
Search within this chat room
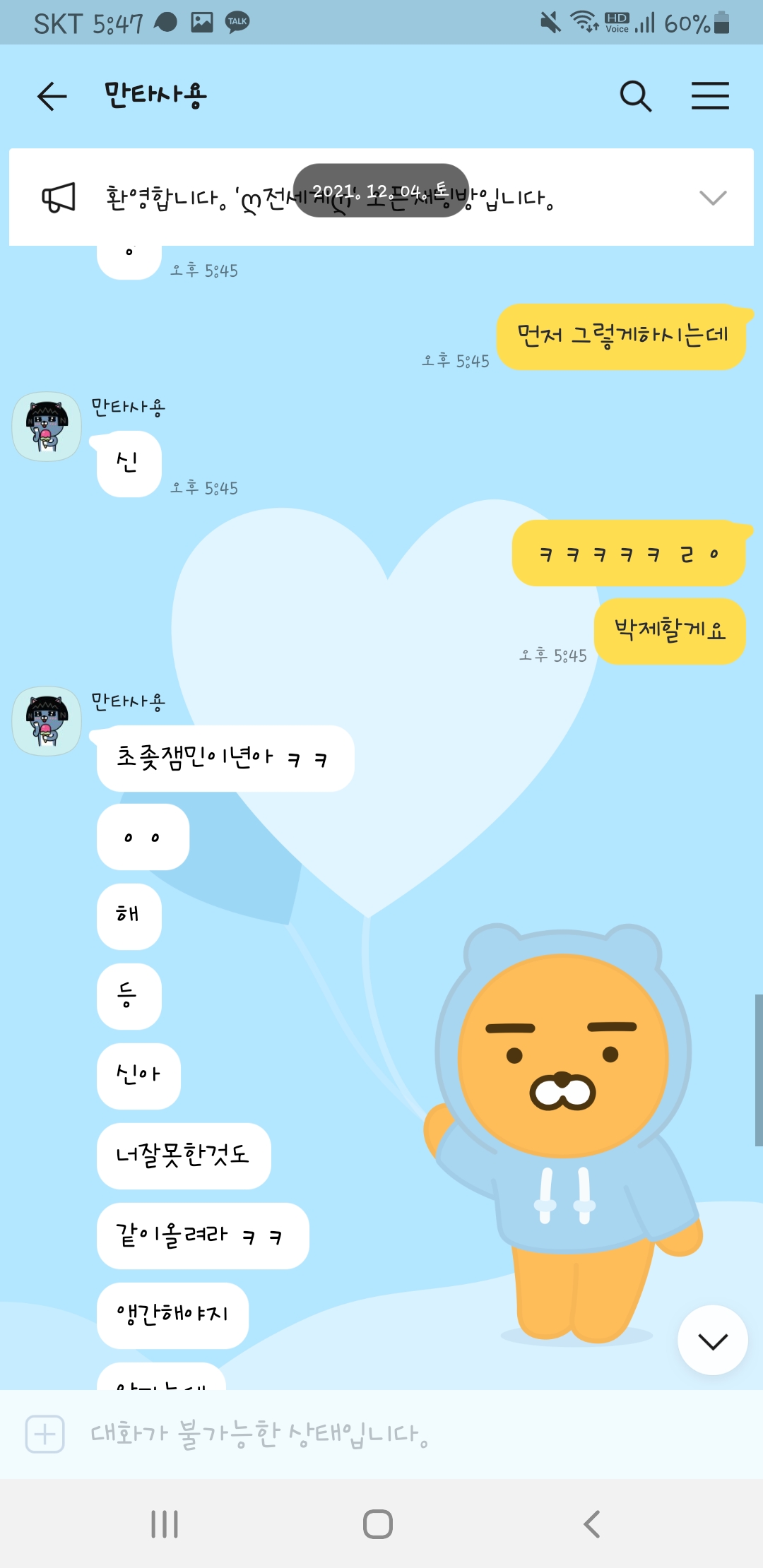pos(635,96)
